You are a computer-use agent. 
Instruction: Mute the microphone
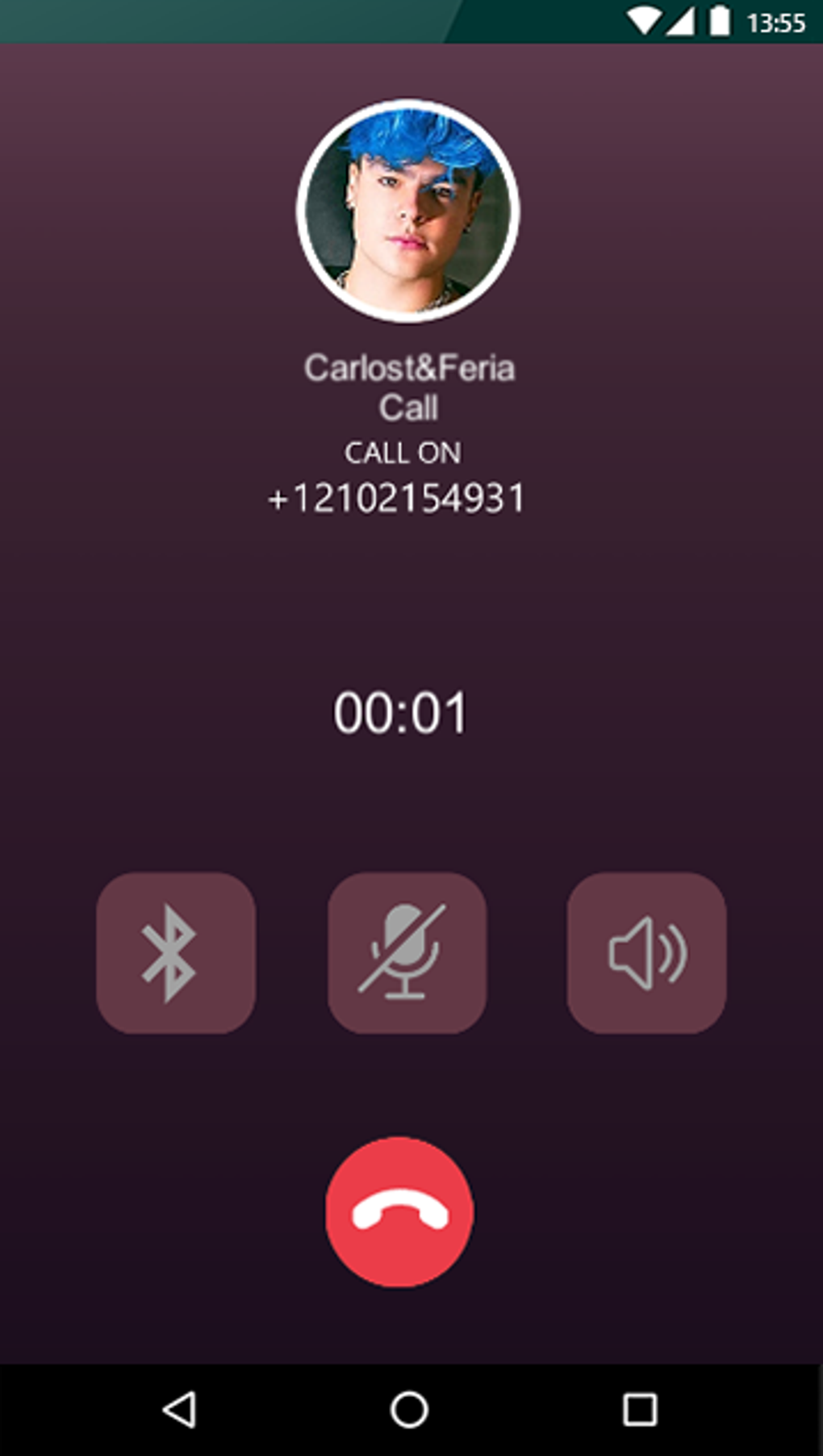pyautogui.click(x=407, y=952)
